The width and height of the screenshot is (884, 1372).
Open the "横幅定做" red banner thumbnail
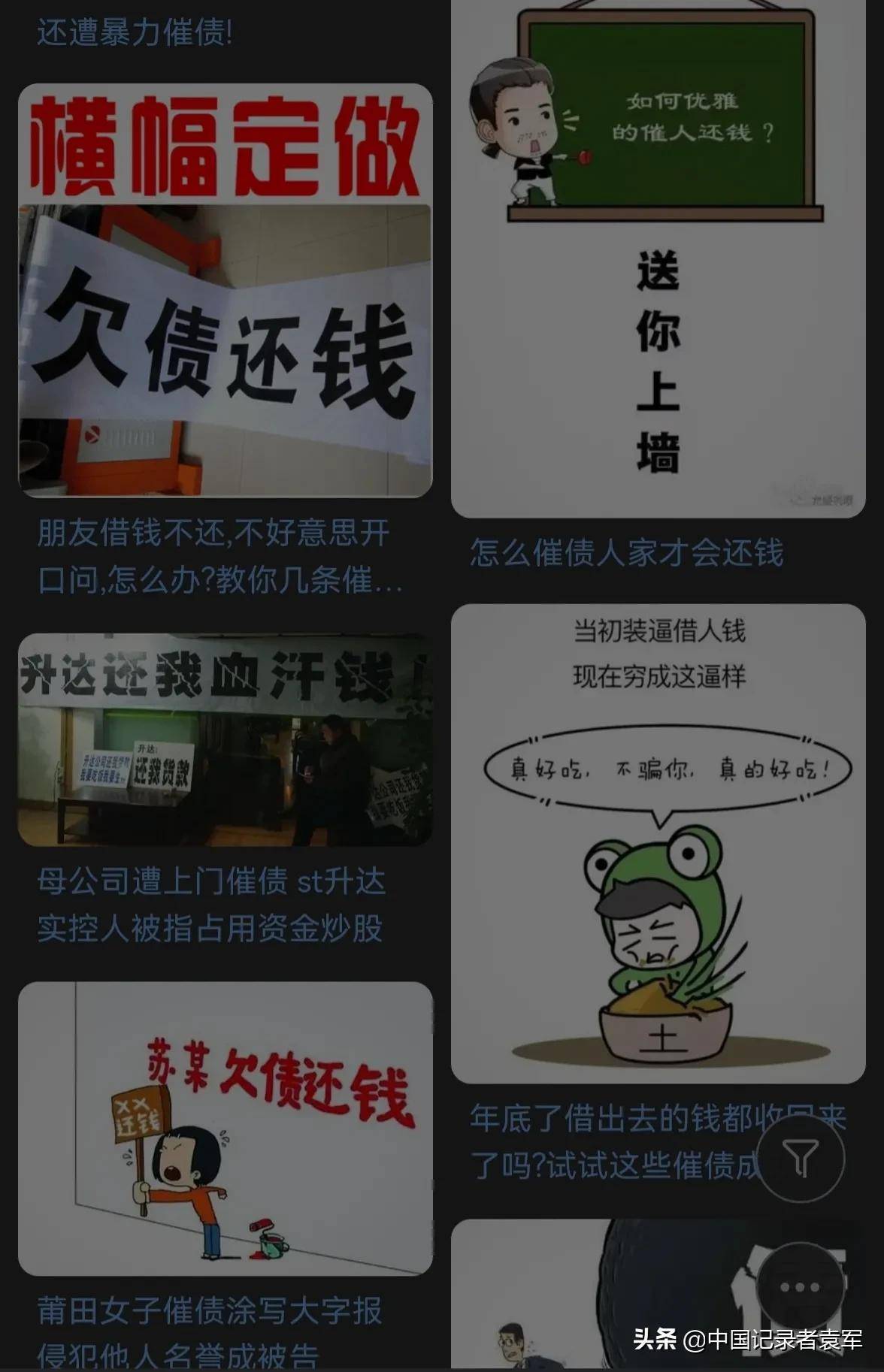(222, 147)
